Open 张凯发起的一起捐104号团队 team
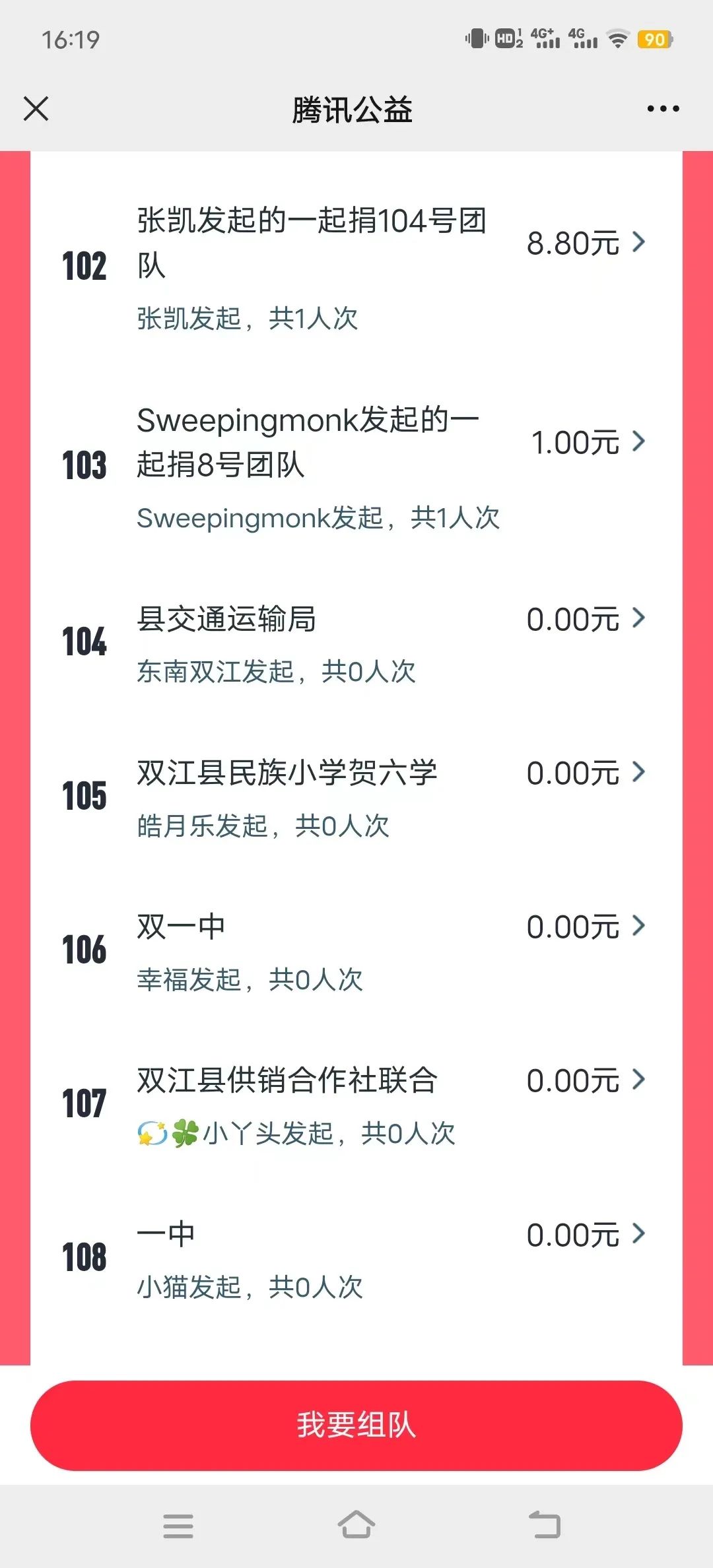 [x=356, y=266]
